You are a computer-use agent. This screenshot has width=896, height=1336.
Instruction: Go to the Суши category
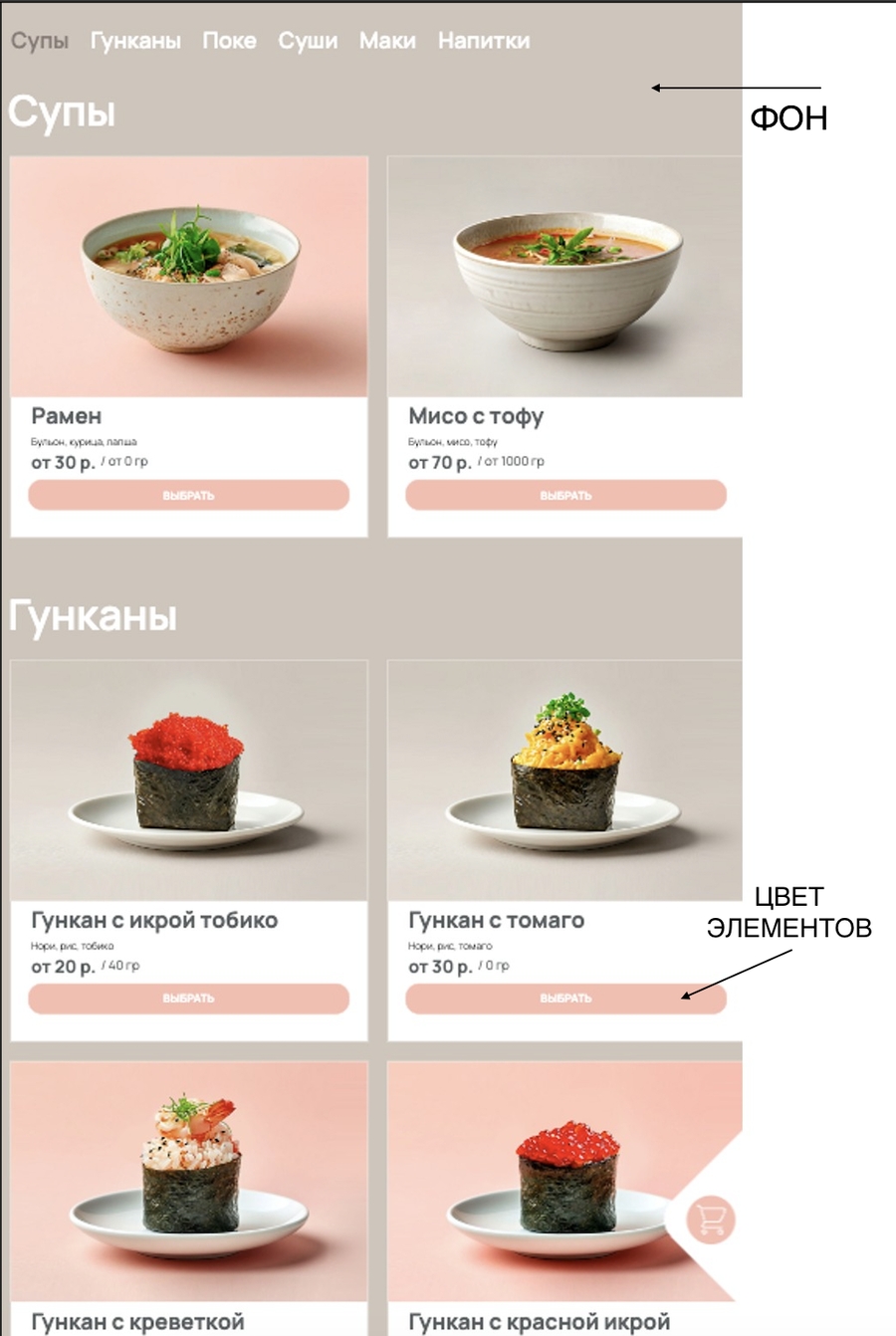click(x=308, y=41)
